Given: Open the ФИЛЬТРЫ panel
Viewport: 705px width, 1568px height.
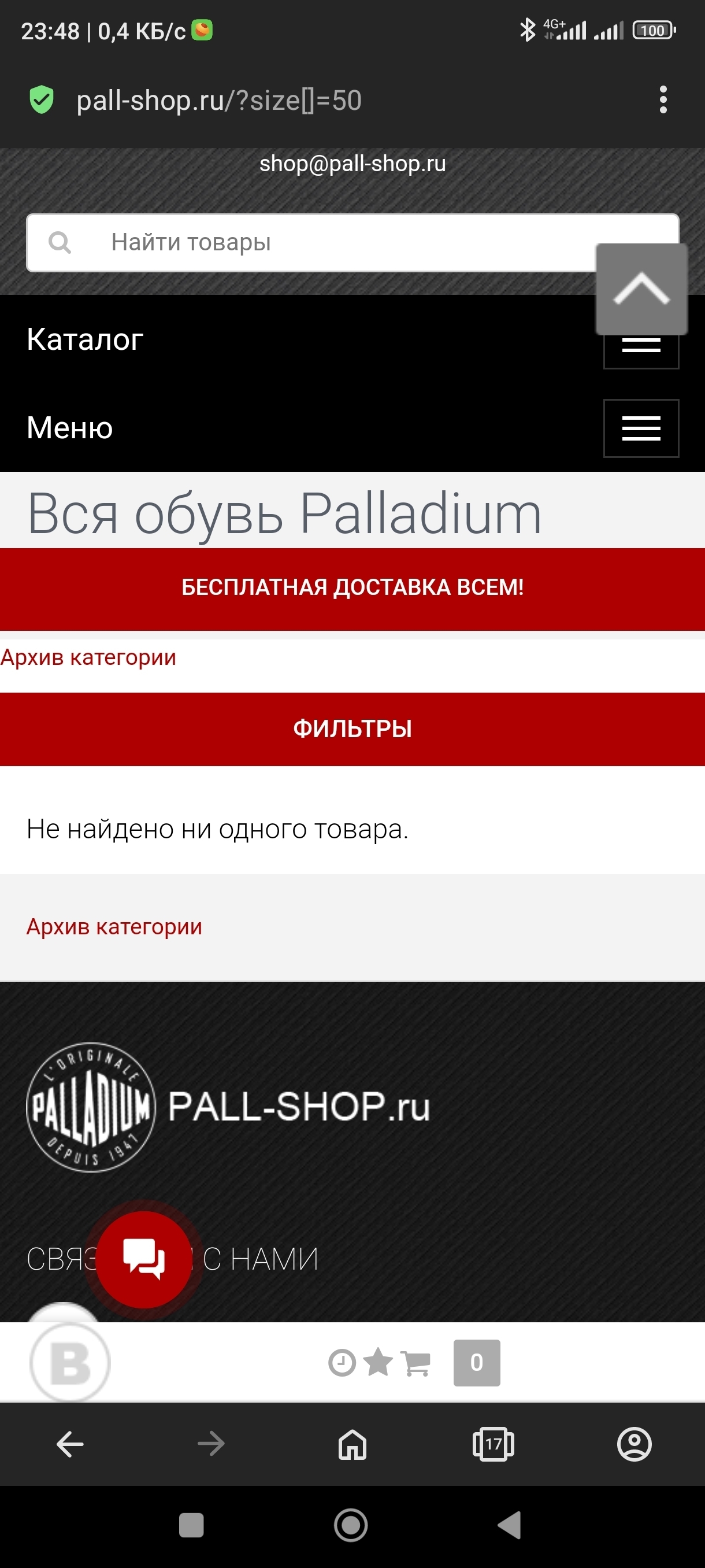Looking at the screenshot, I should (352, 728).
